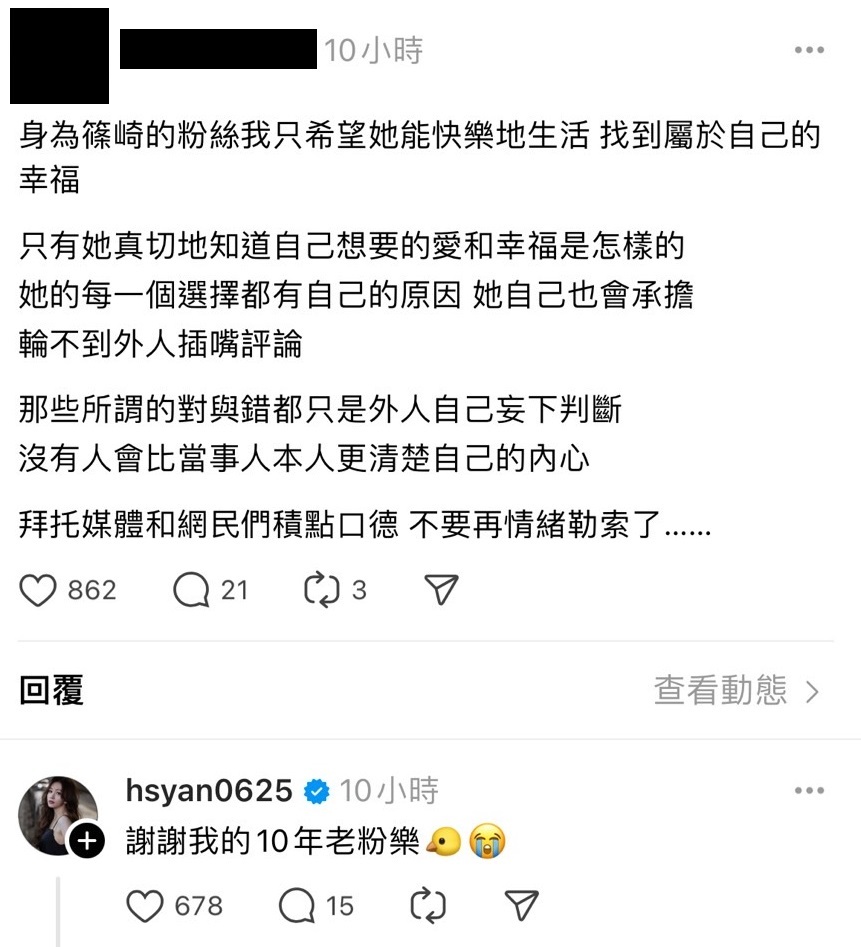Image resolution: width=861 pixels, height=947 pixels.
Task: Open the reply's three-dot options menu
Action: [x=808, y=790]
